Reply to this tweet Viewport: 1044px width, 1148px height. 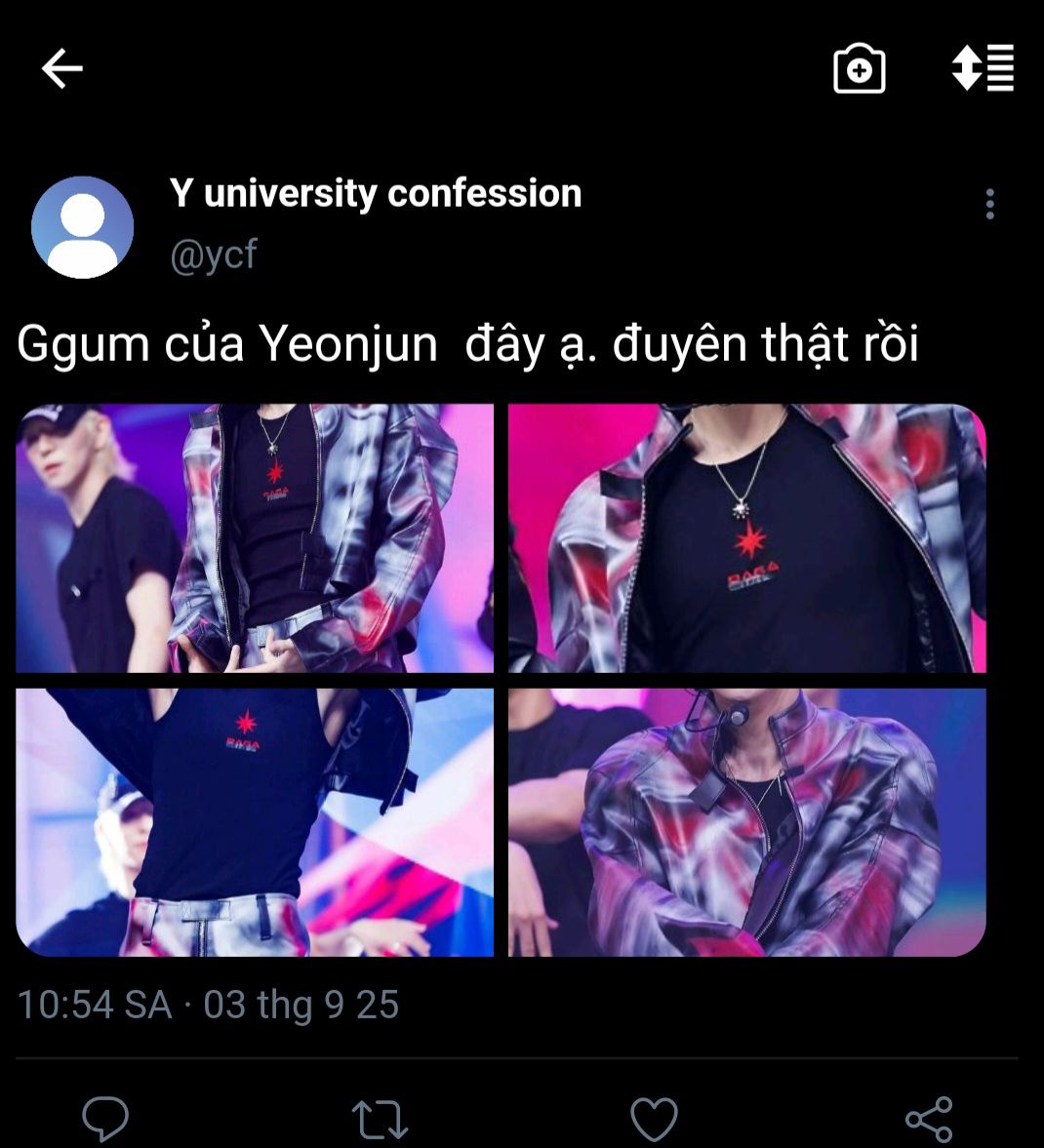tap(105, 1118)
